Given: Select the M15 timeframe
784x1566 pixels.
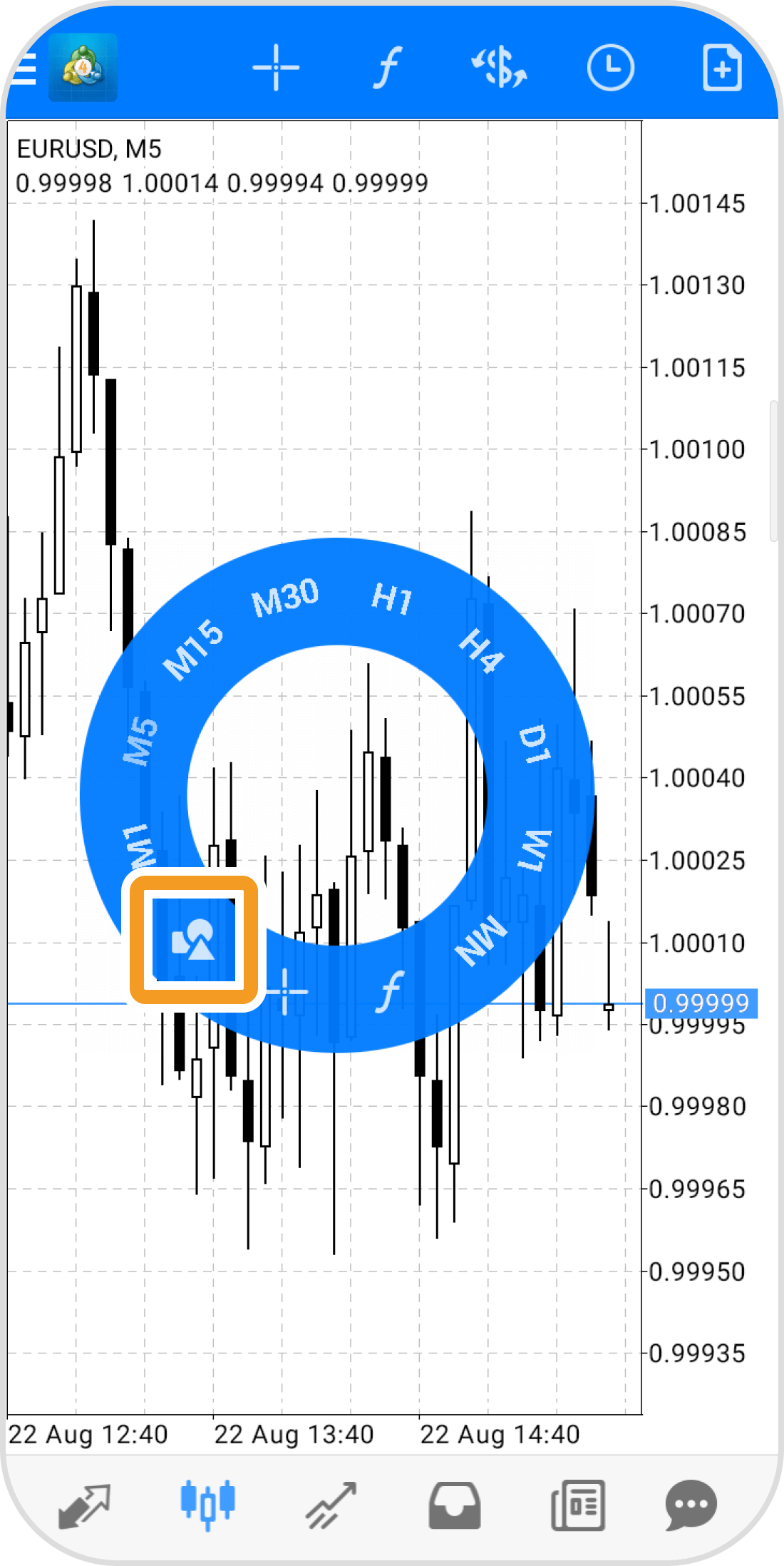Looking at the screenshot, I should (193, 649).
